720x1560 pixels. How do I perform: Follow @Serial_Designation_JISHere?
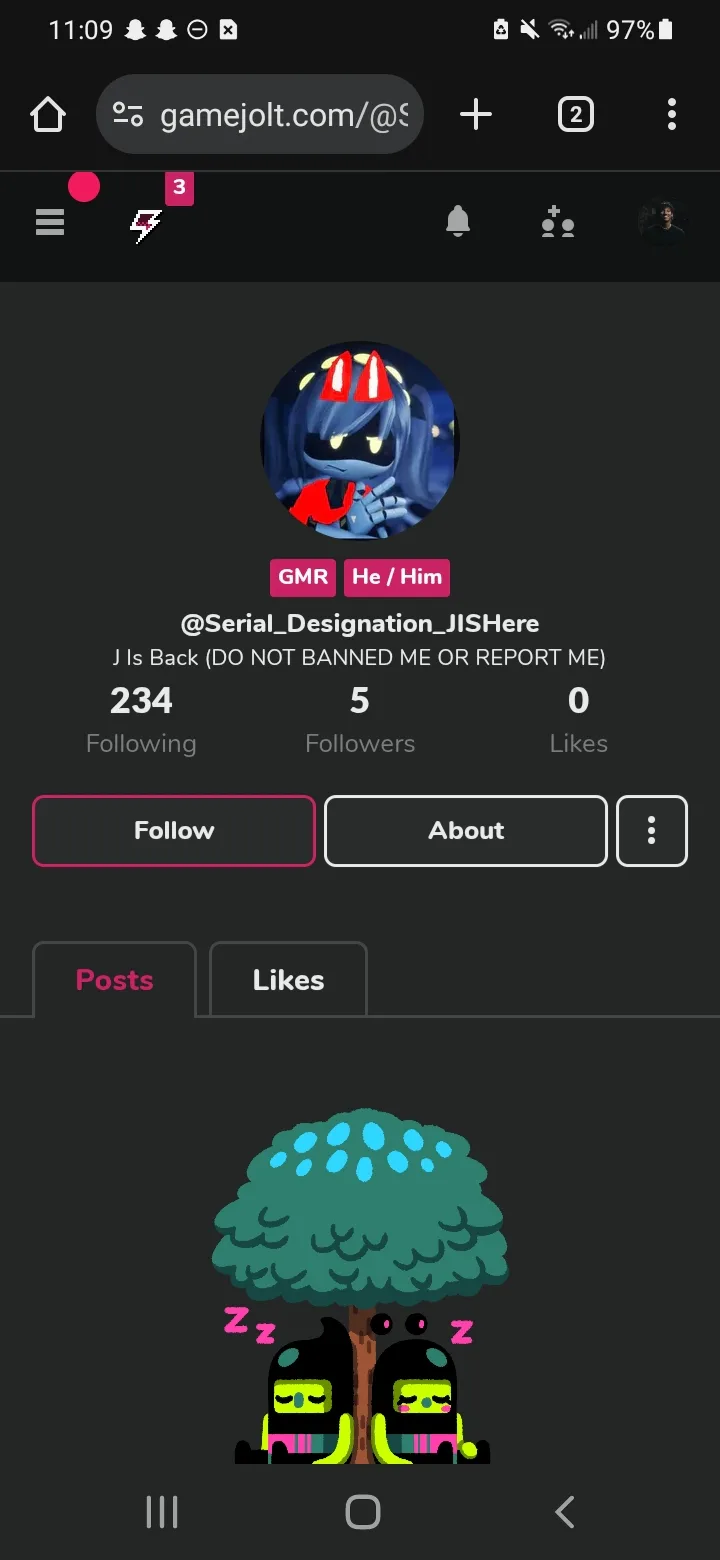pyautogui.click(x=174, y=830)
